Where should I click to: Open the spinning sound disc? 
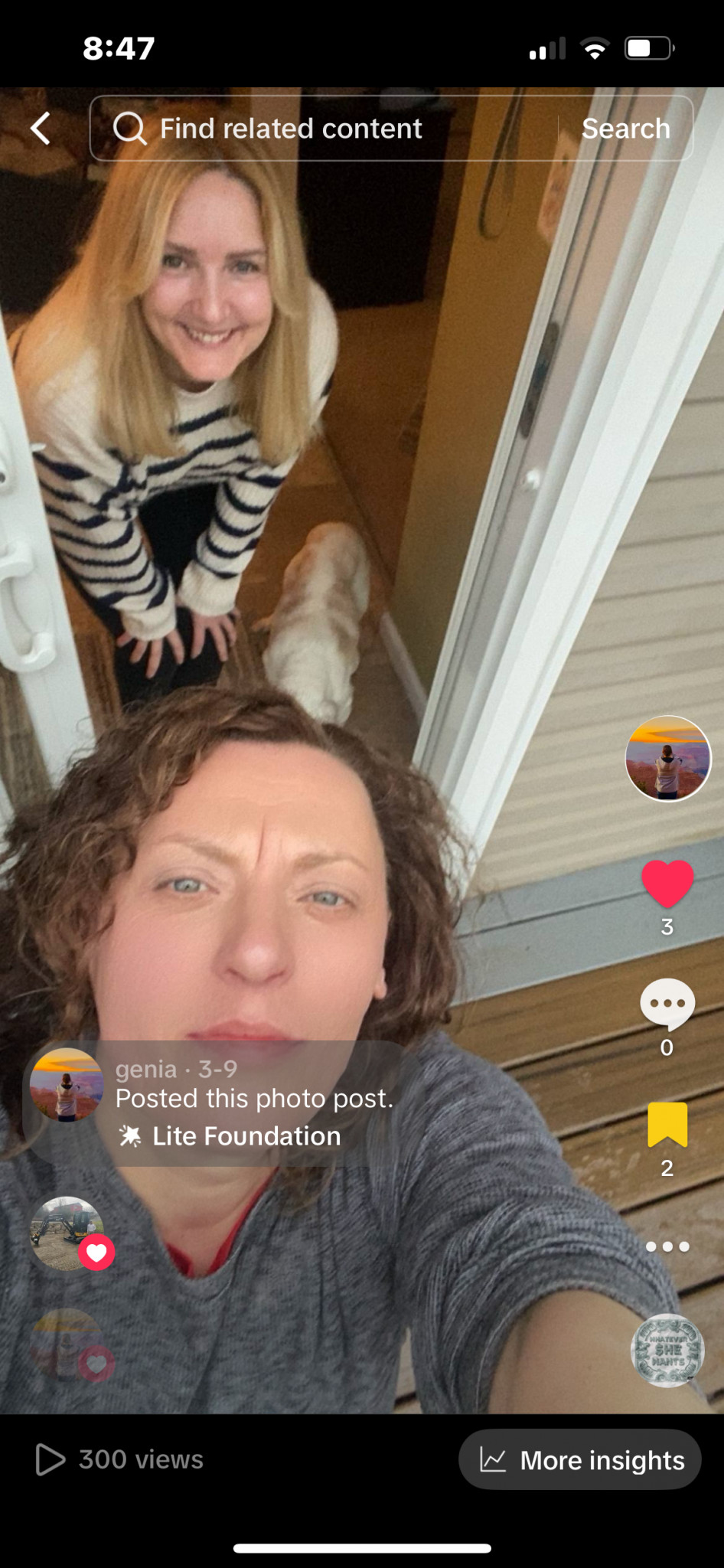[x=667, y=1351]
